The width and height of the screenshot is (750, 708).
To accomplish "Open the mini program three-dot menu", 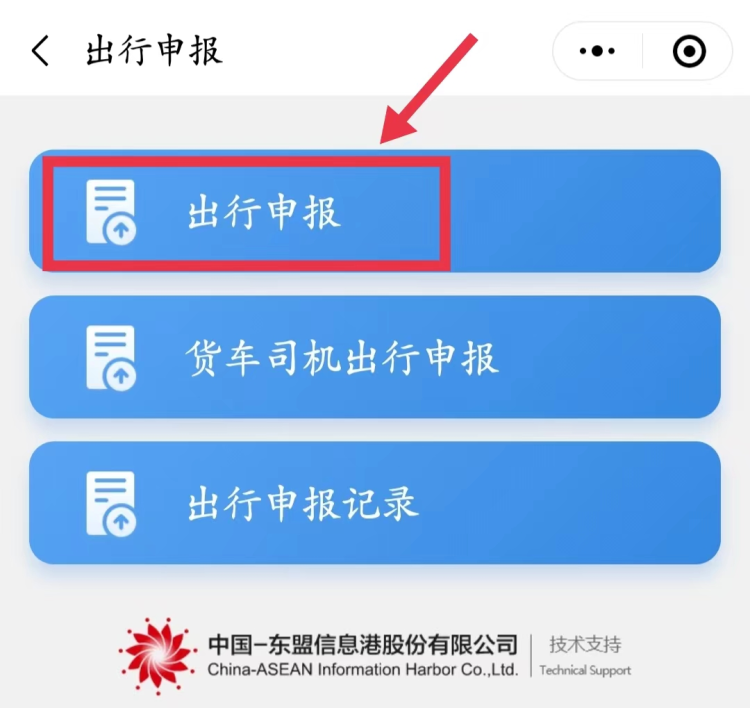I will pyautogui.click(x=597, y=51).
